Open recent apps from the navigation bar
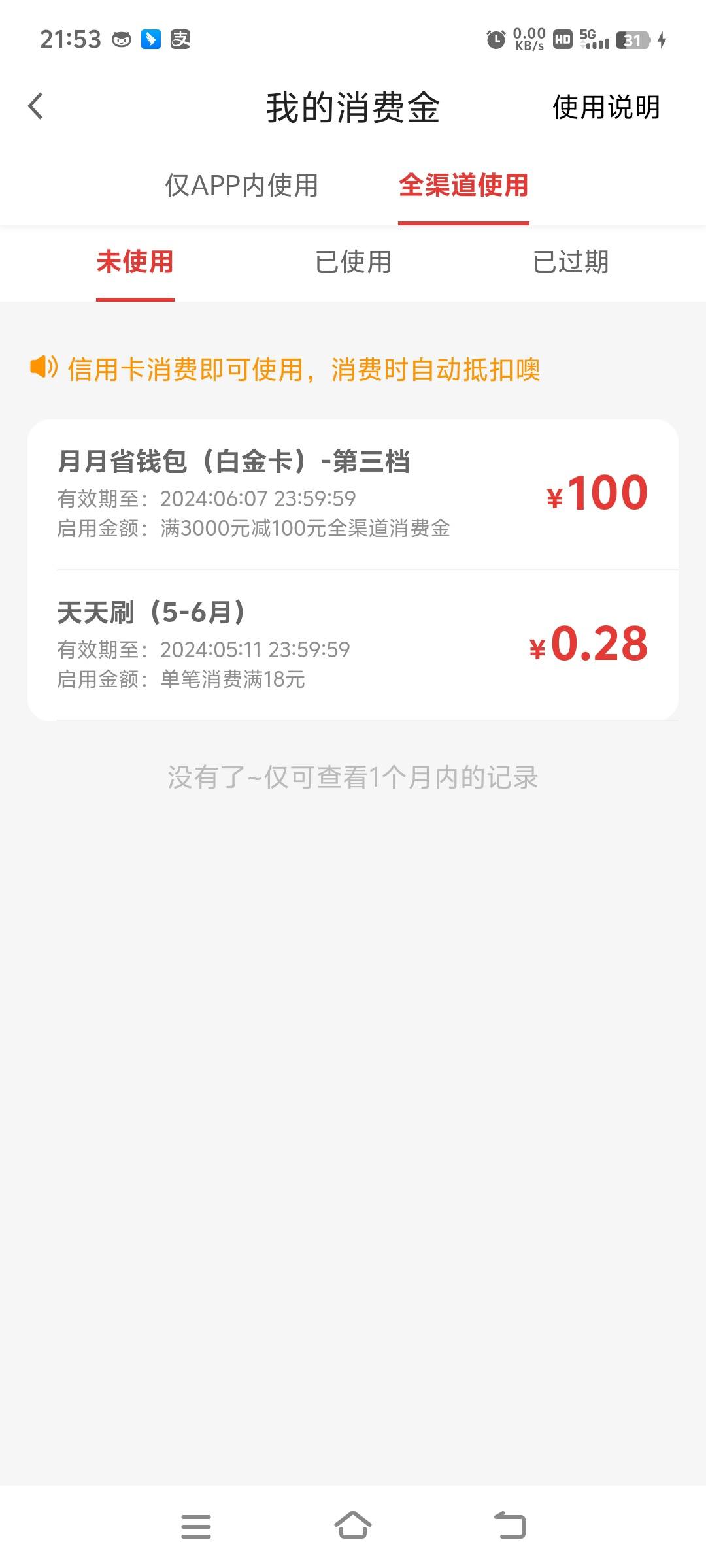Image resolution: width=706 pixels, height=1568 pixels. pyautogui.click(x=196, y=1526)
